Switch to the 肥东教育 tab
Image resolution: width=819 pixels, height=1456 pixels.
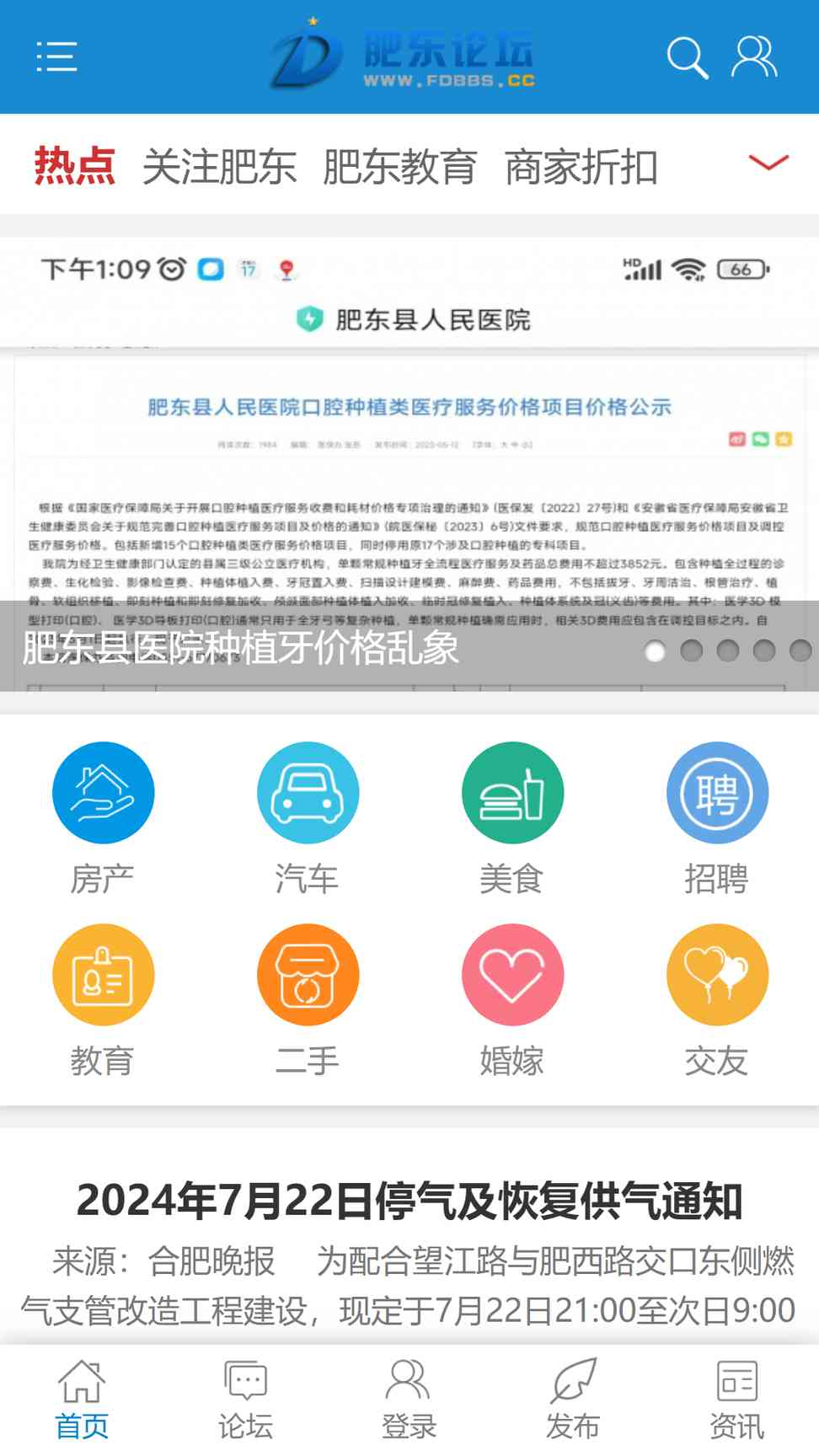(400, 166)
